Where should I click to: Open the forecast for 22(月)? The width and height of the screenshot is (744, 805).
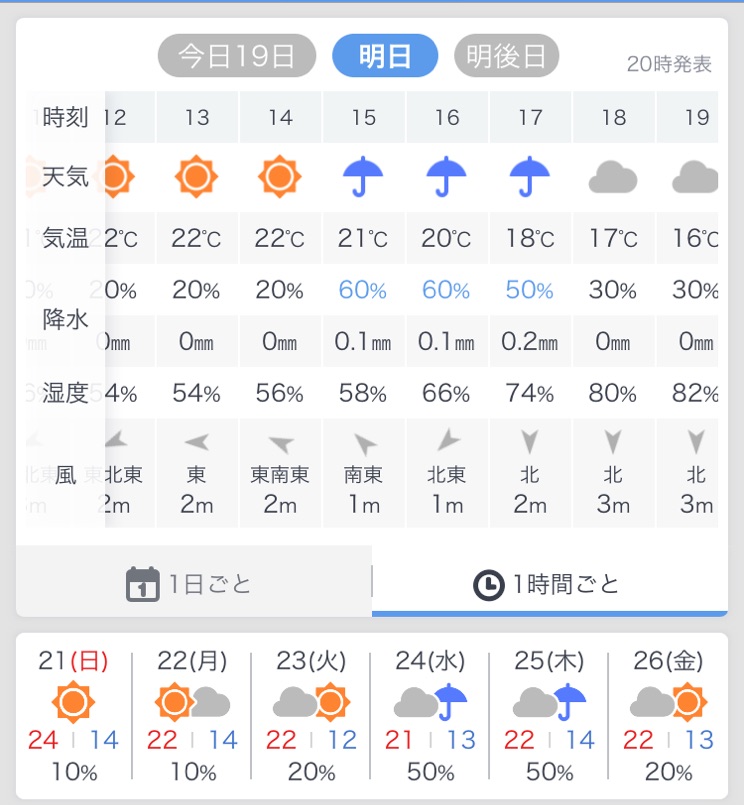pos(193,715)
